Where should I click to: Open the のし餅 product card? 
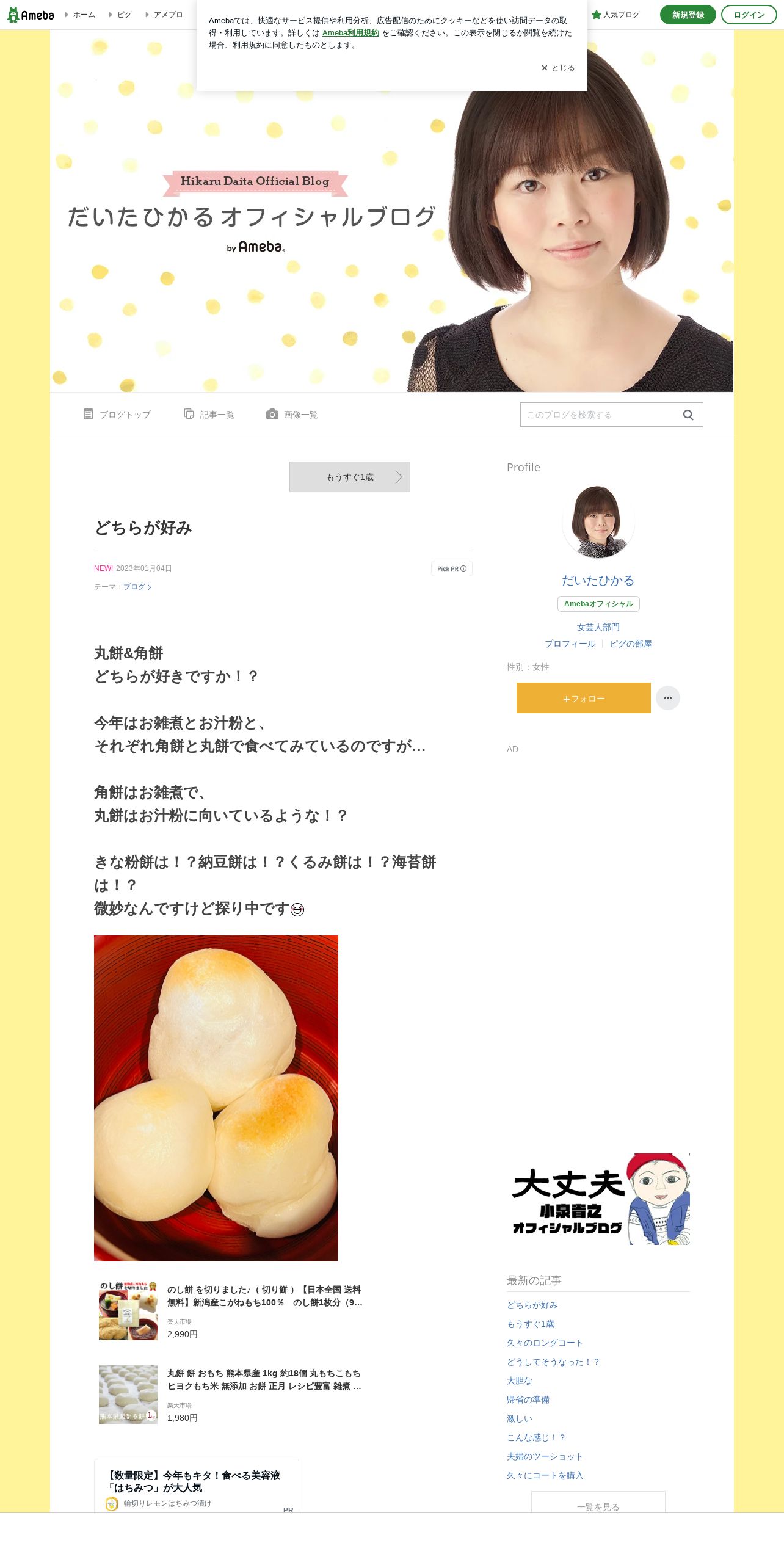(232, 1311)
